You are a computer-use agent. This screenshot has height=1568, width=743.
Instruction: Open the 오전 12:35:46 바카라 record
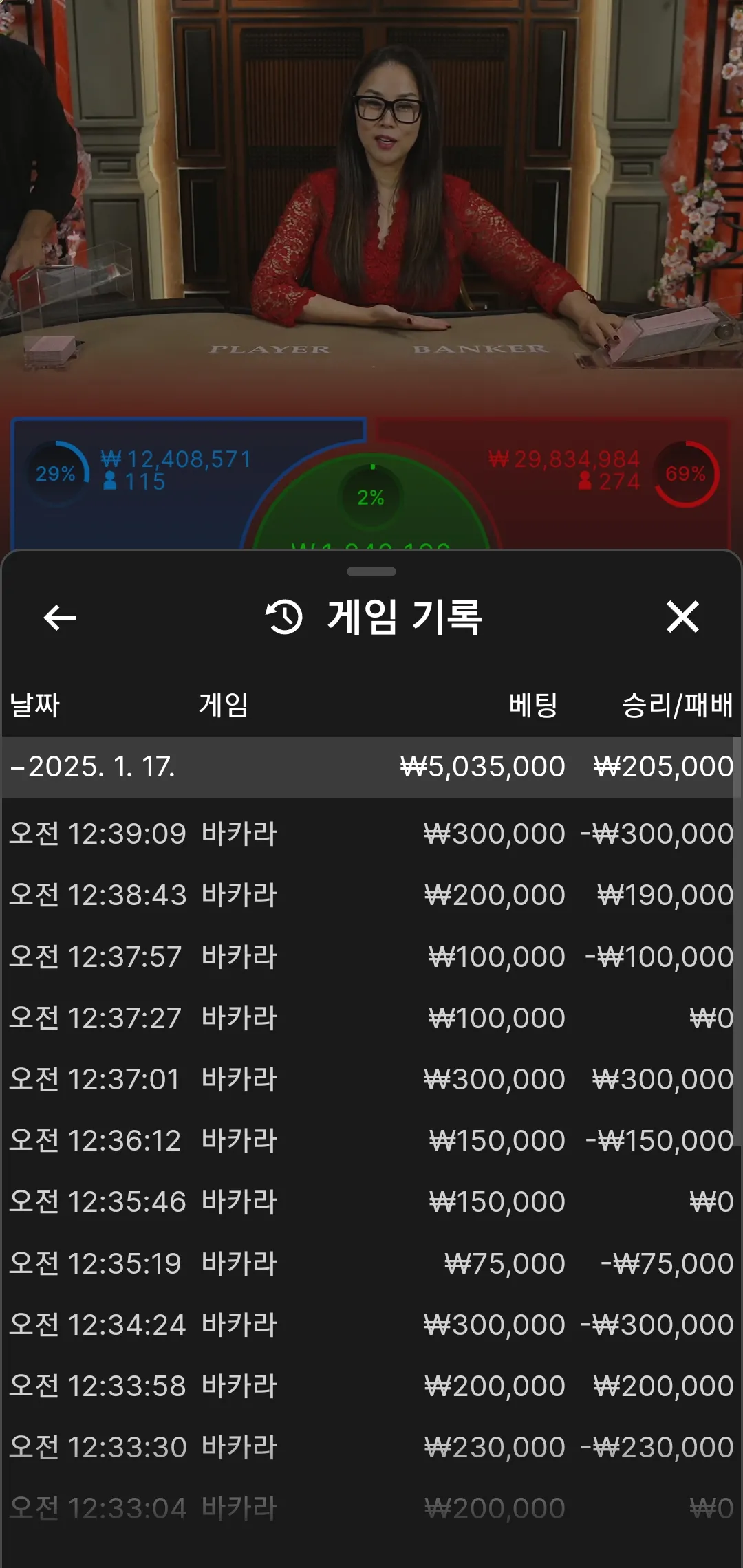tap(371, 1201)
